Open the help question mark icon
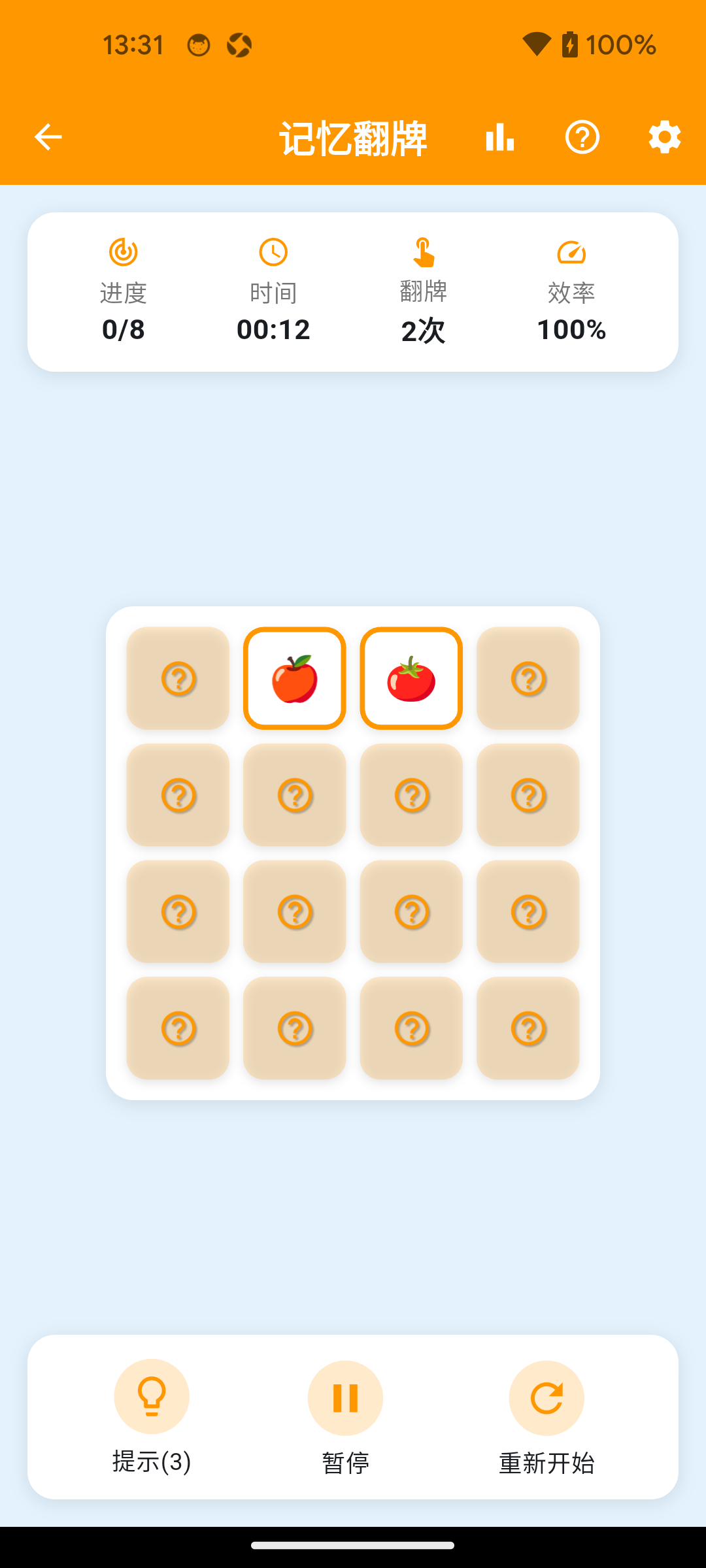 point(582,137)
